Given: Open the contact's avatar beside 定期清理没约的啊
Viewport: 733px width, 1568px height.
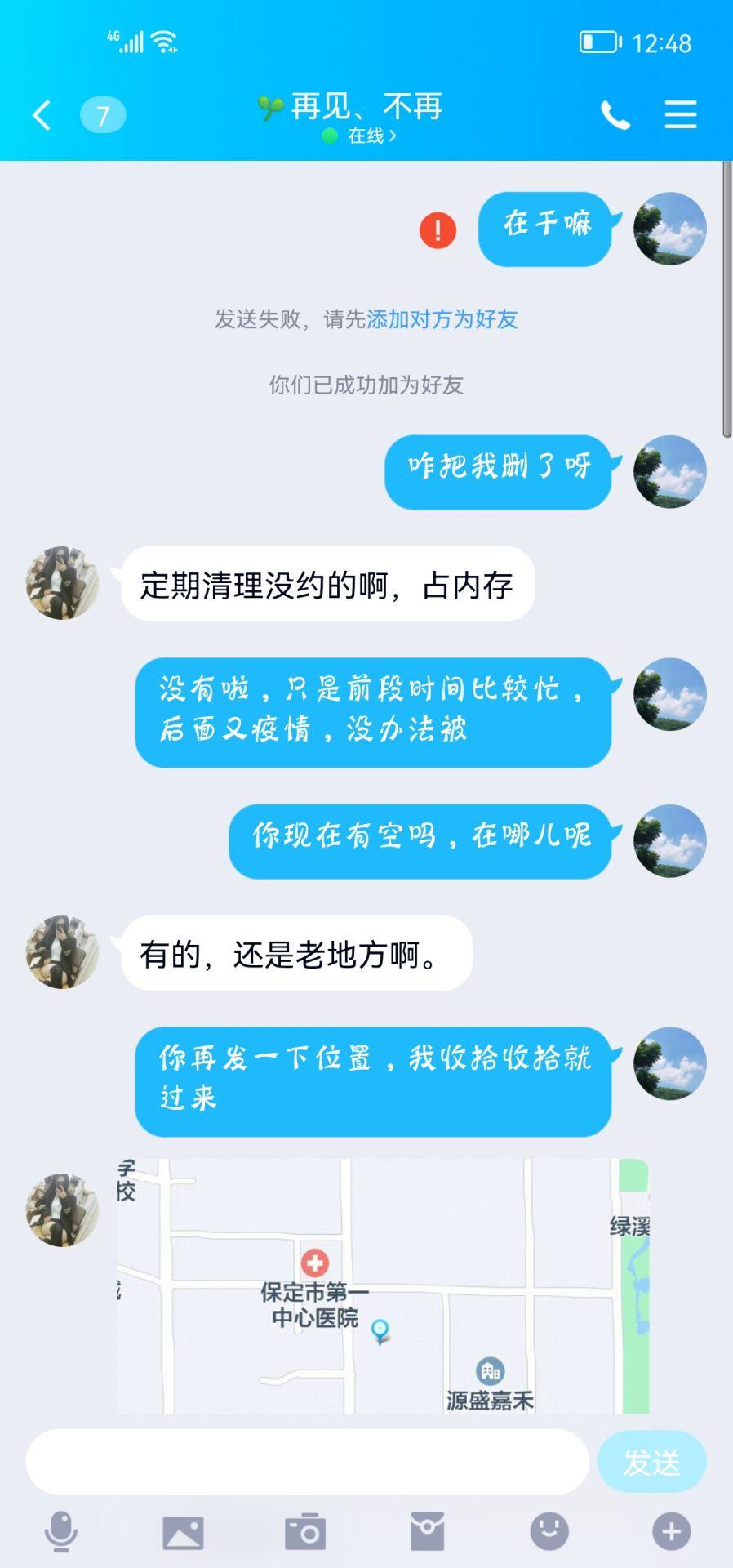Looking at the screenshot, I should tap(63, 583).
